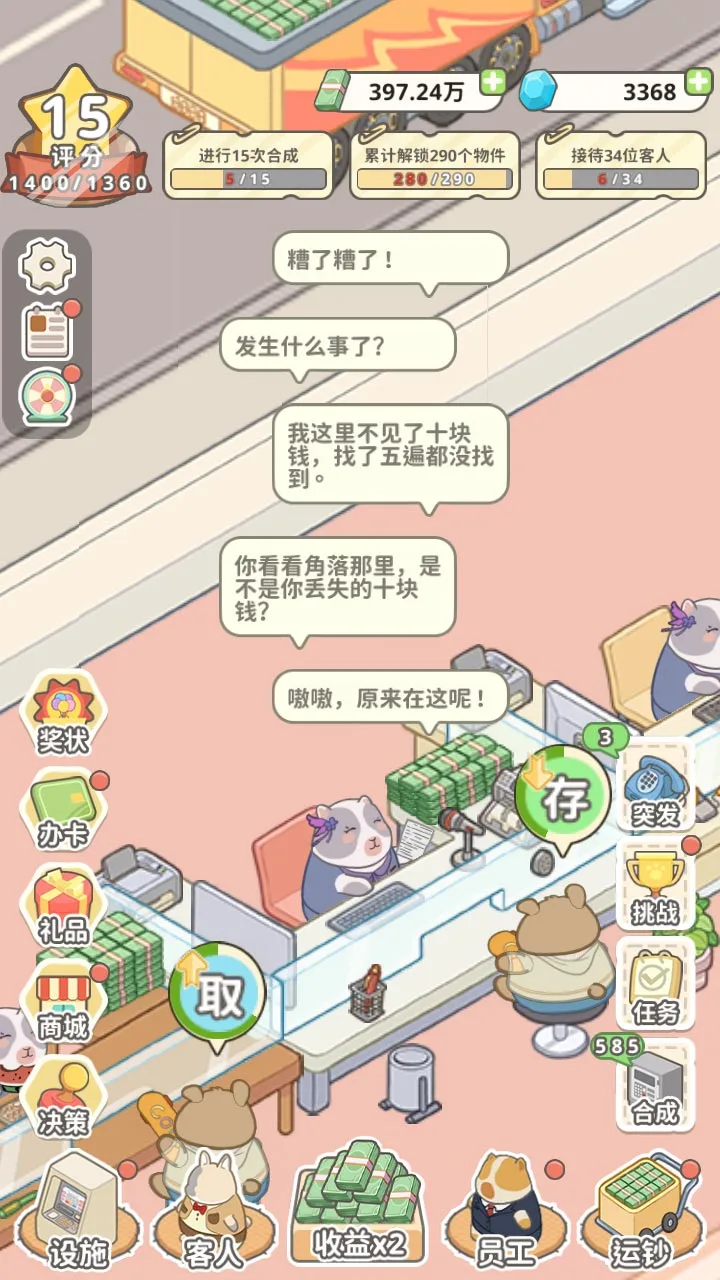This screenshot has width=720, height=1280.
Task: Switch to the 员工 staff tab
Action: pyautogui.click(x=506, y=1212)
